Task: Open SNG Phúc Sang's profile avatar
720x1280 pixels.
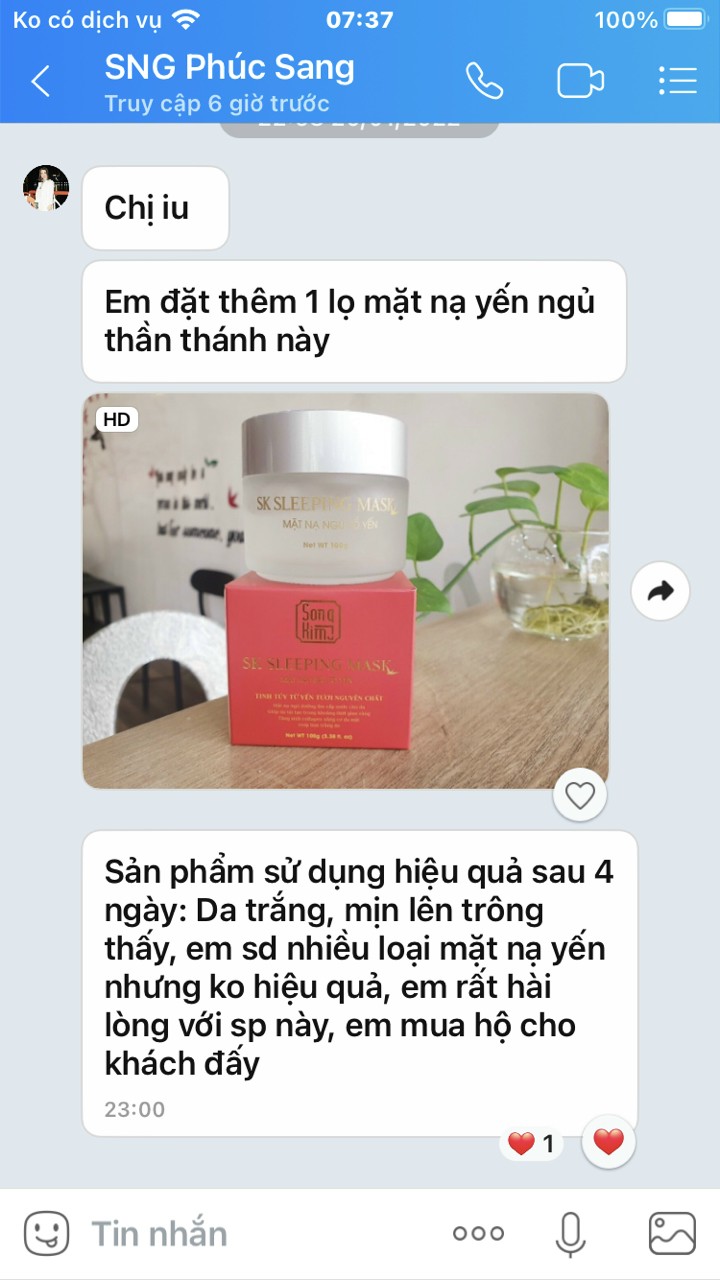Action: click(46, 188)
